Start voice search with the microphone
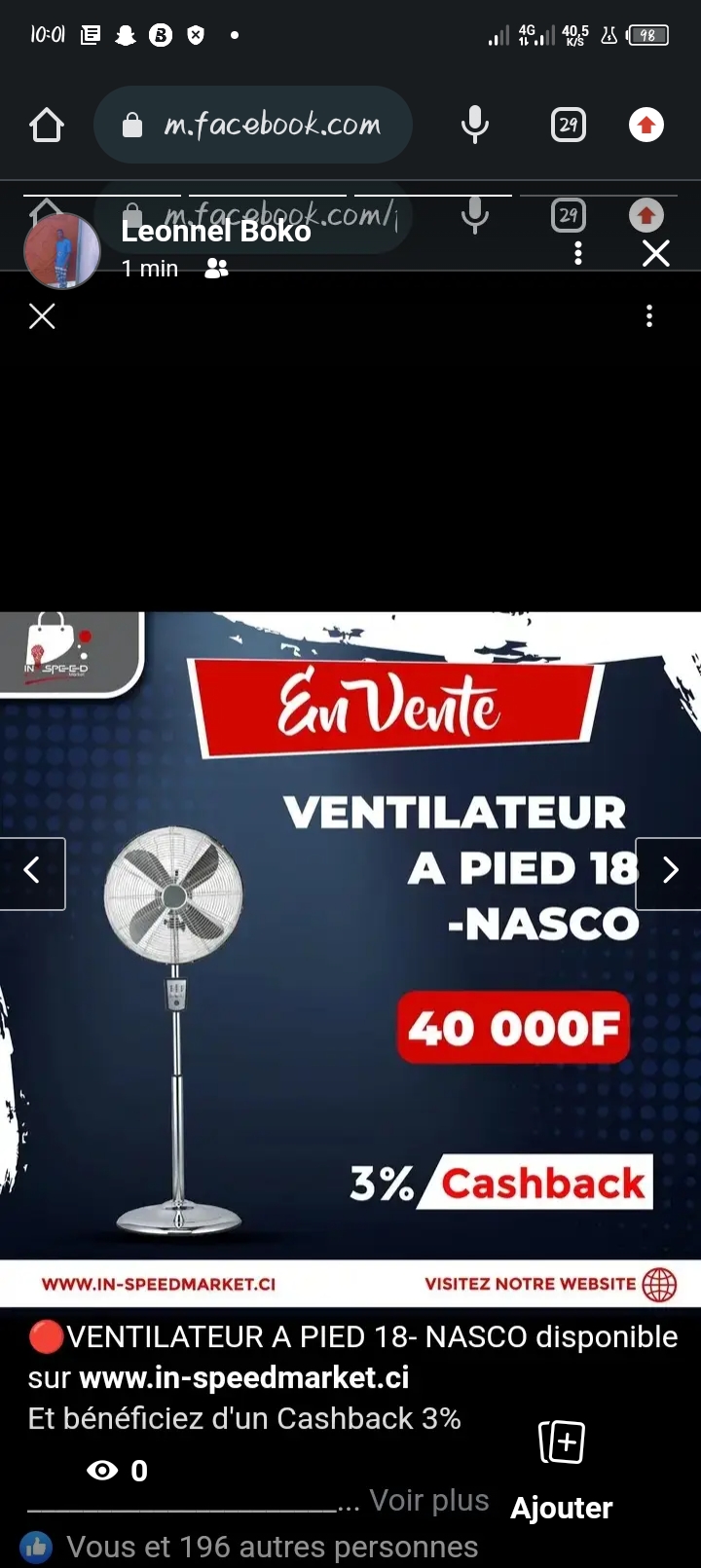701x1568 pixels. [x=474, y=126]
